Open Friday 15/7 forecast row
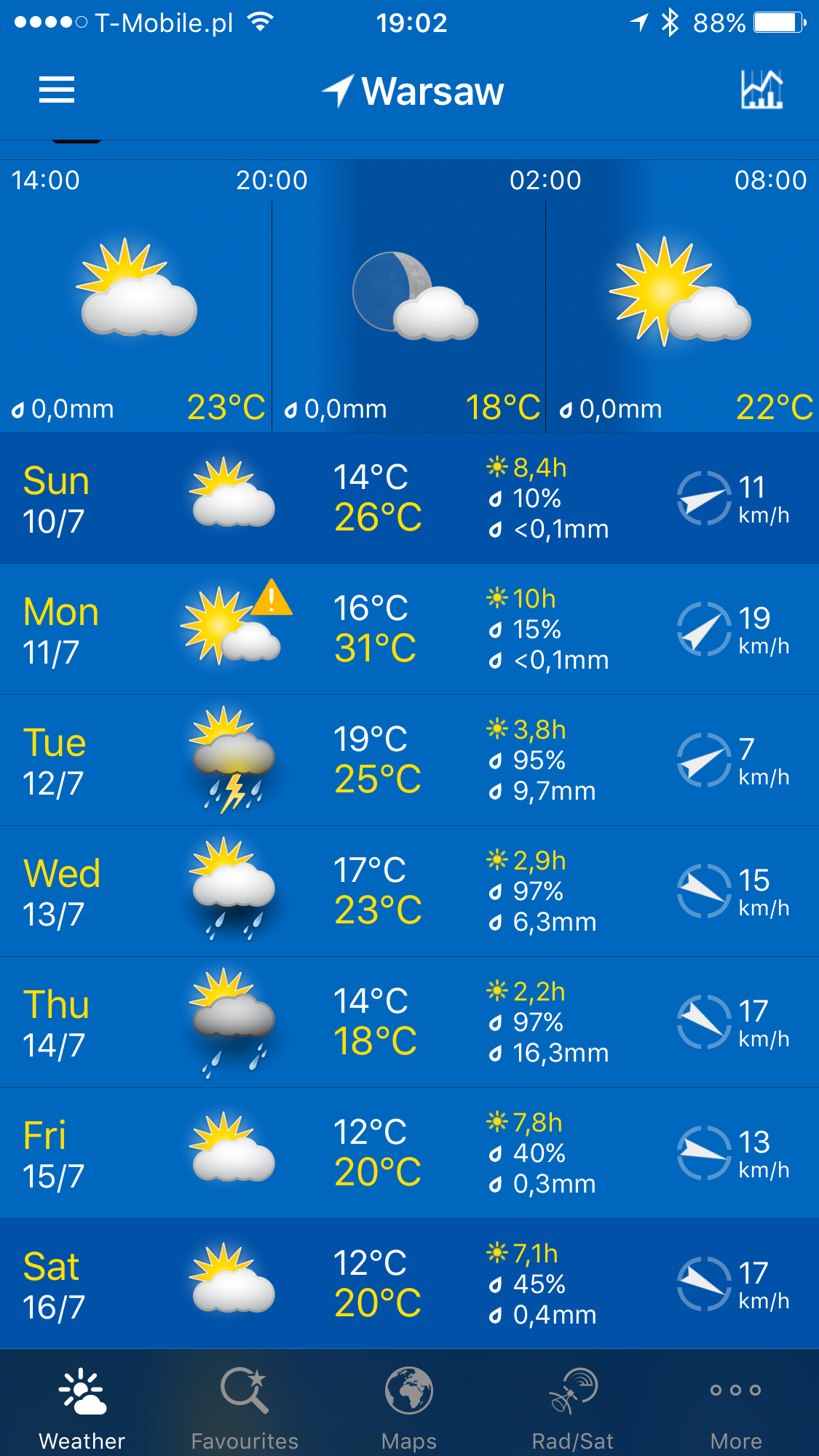 pyautogui.click(x=409, y=1153)
